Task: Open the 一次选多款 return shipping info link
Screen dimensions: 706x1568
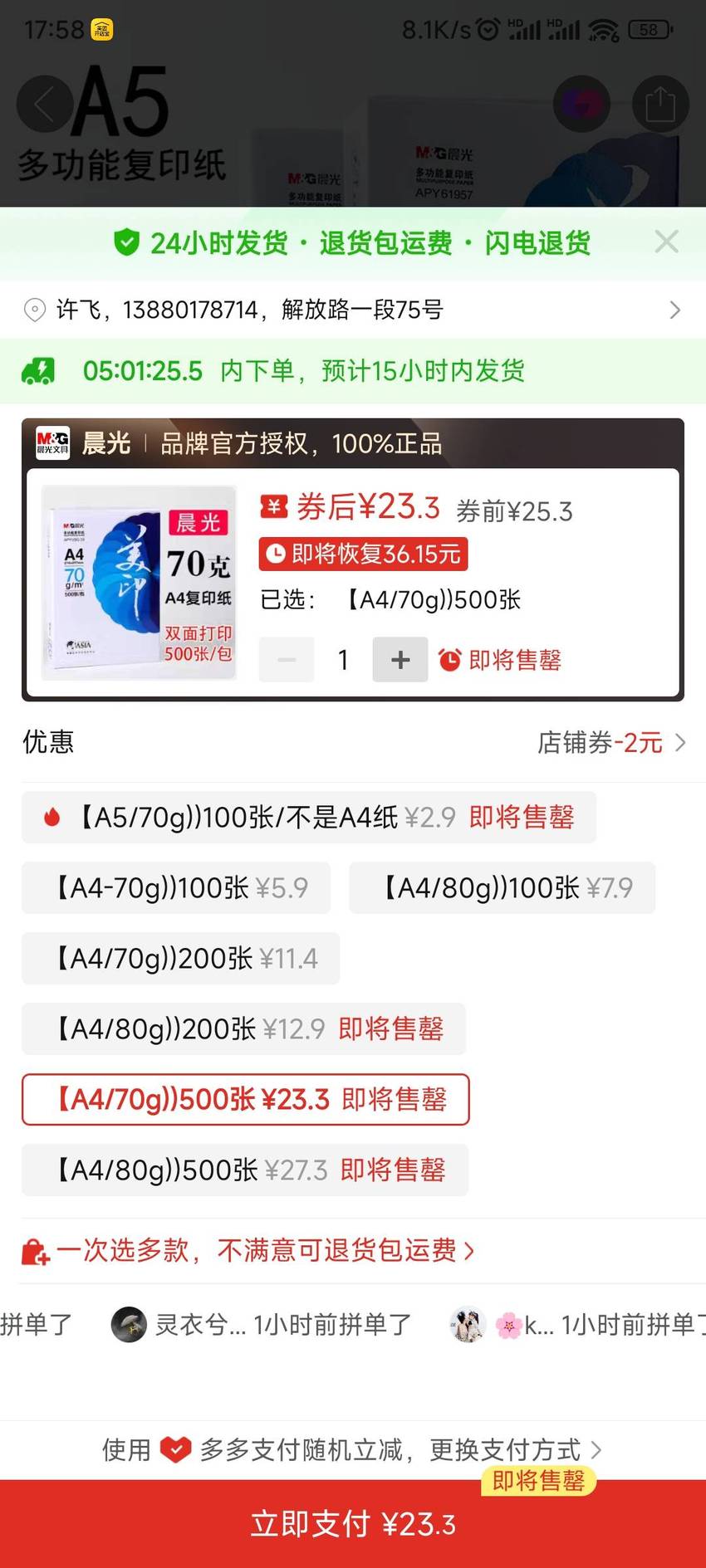Action: (x=248, y=1250)
